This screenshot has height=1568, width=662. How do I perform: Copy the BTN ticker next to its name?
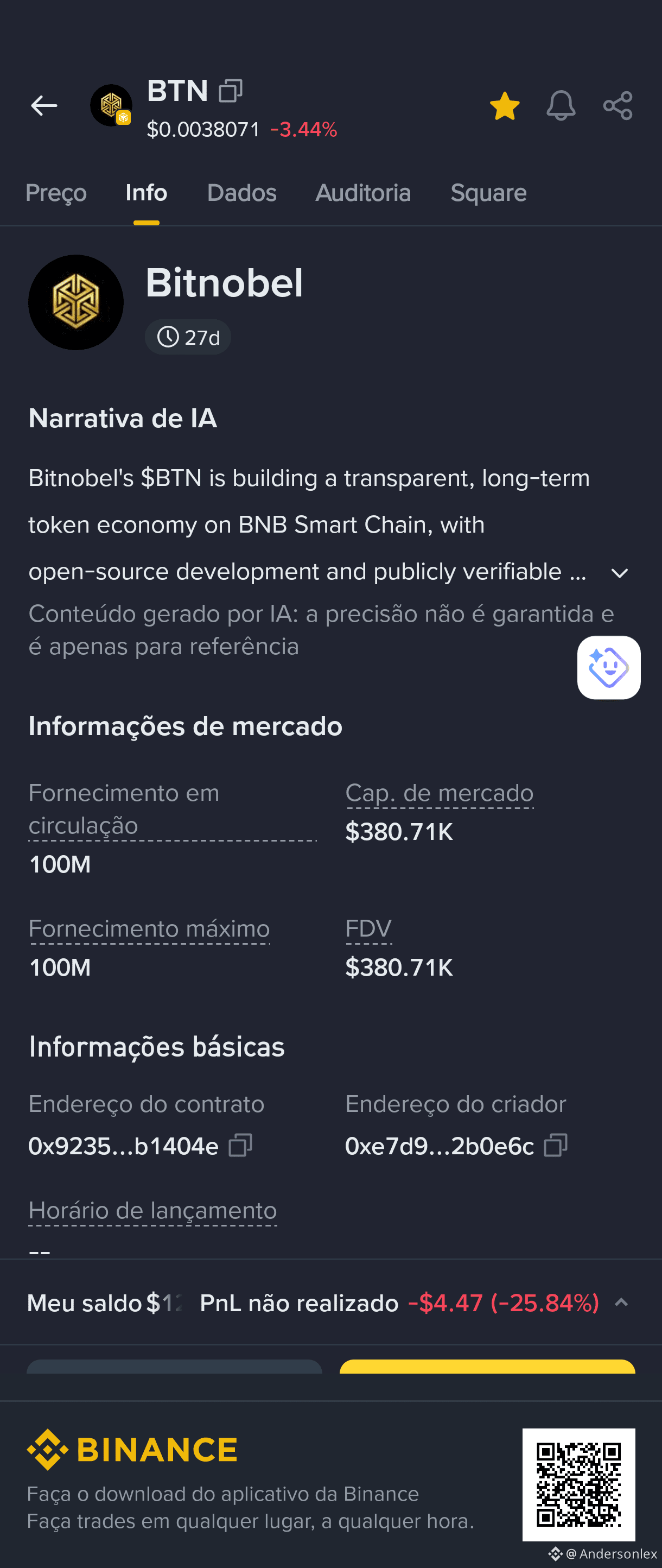(231, 91)
